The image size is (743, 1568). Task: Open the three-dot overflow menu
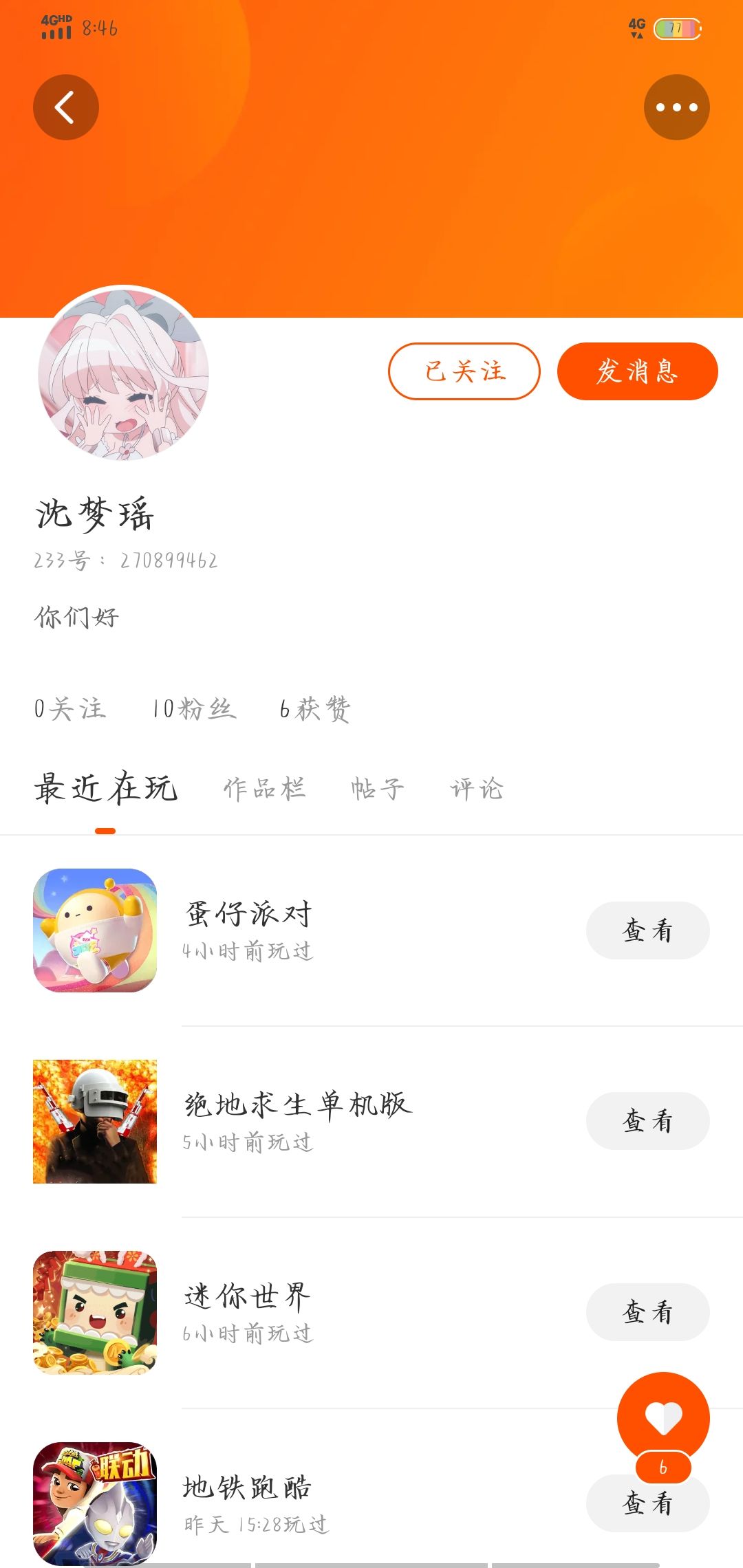[x=676, y=107]
